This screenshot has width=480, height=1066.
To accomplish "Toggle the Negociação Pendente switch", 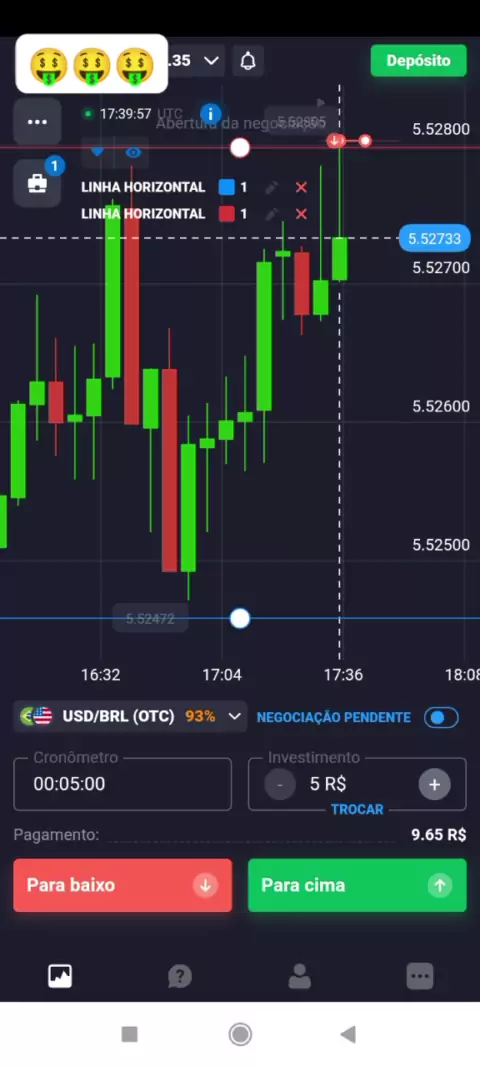I will coord(441,717).
